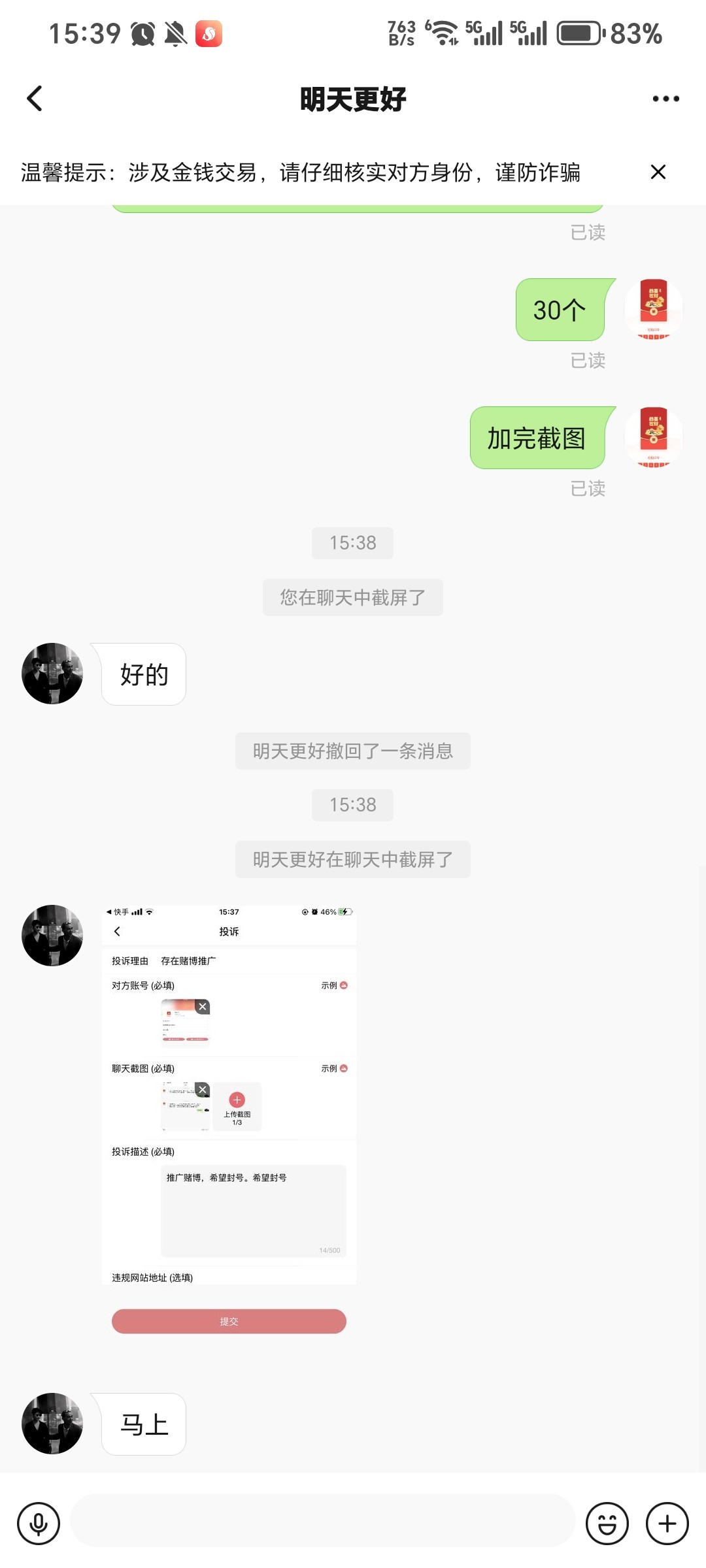Tap the plus icon for more attachments
Screen dimensions: 706x1568
pyautogui.click(x=665, y=1523)
